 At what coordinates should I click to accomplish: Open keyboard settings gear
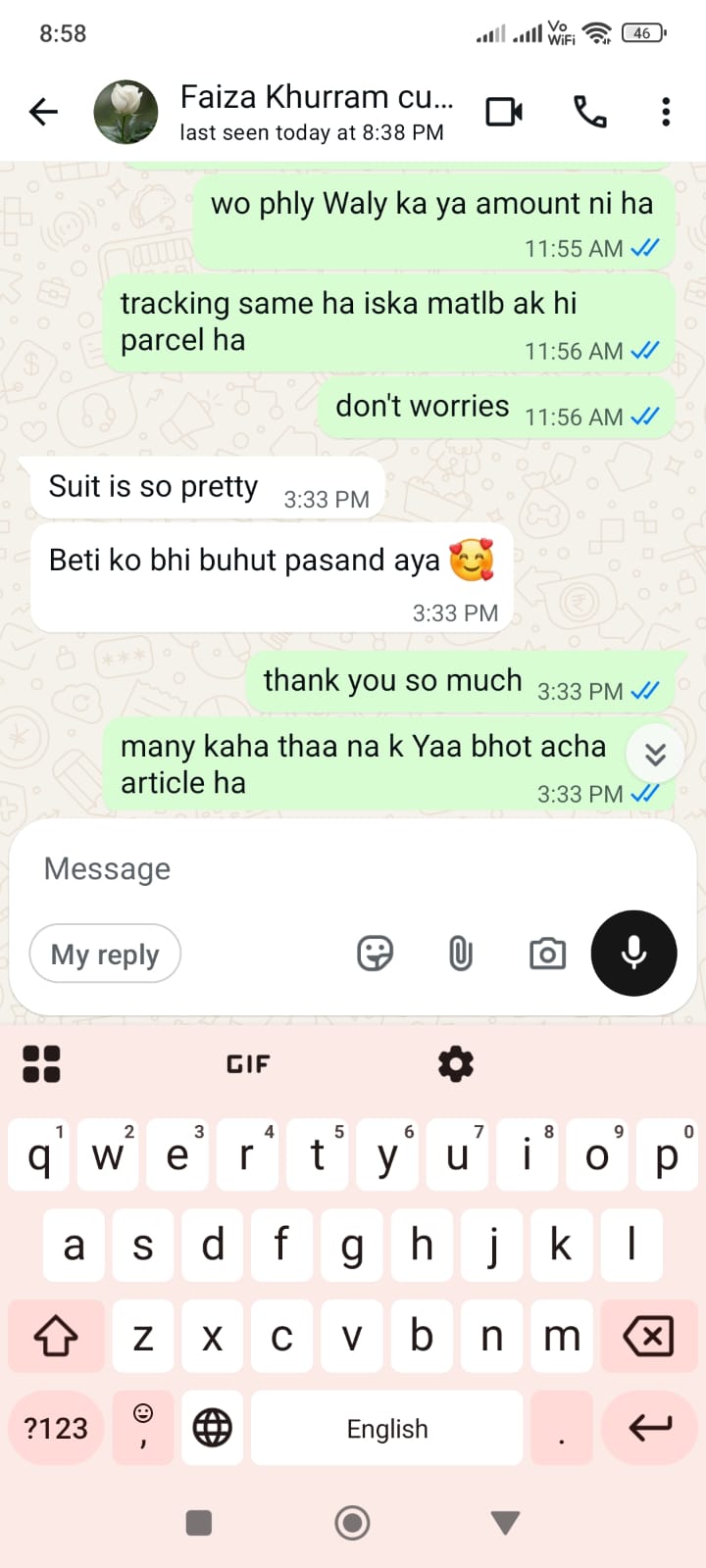(455, 1063)
